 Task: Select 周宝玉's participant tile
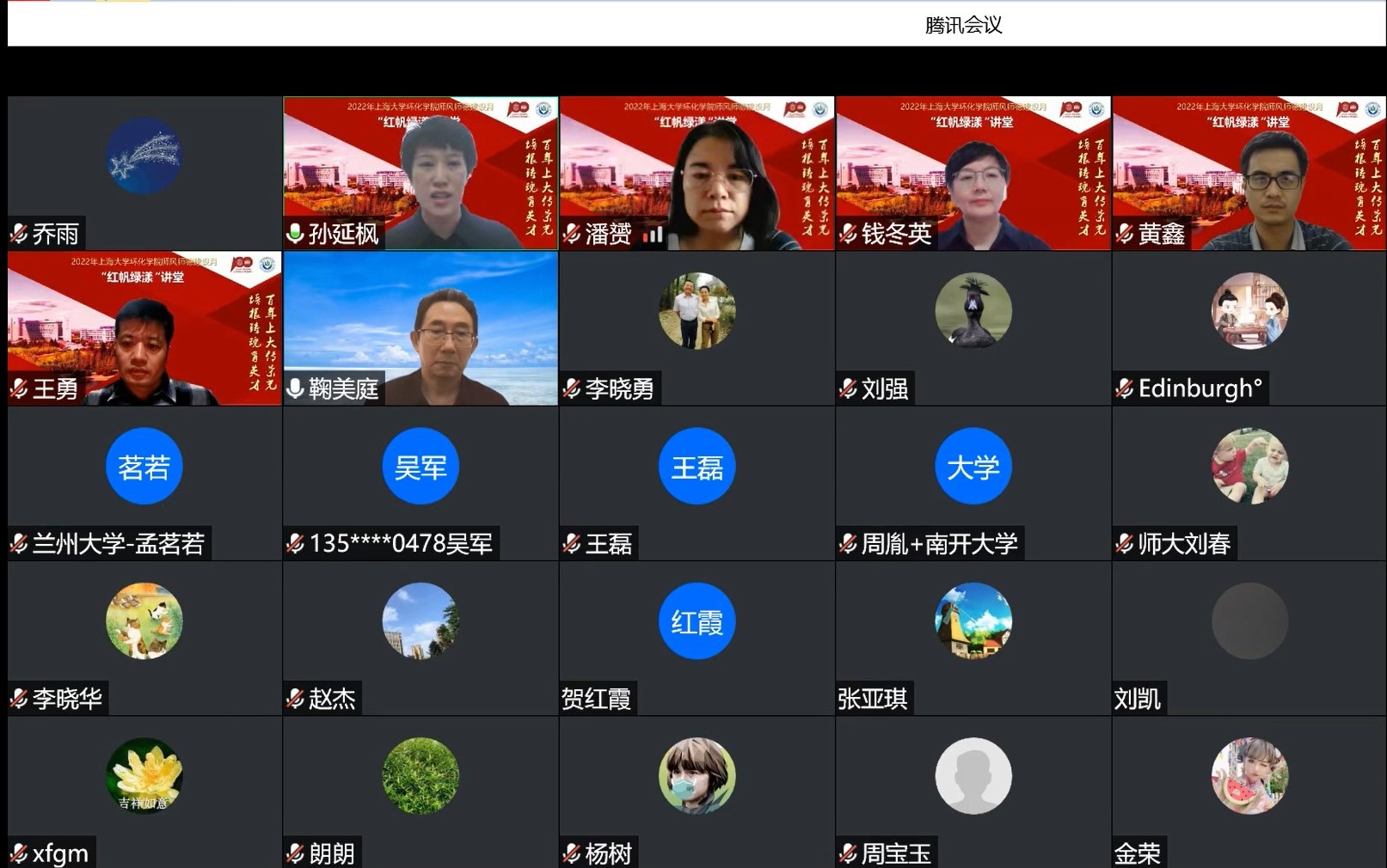[973, 792]
